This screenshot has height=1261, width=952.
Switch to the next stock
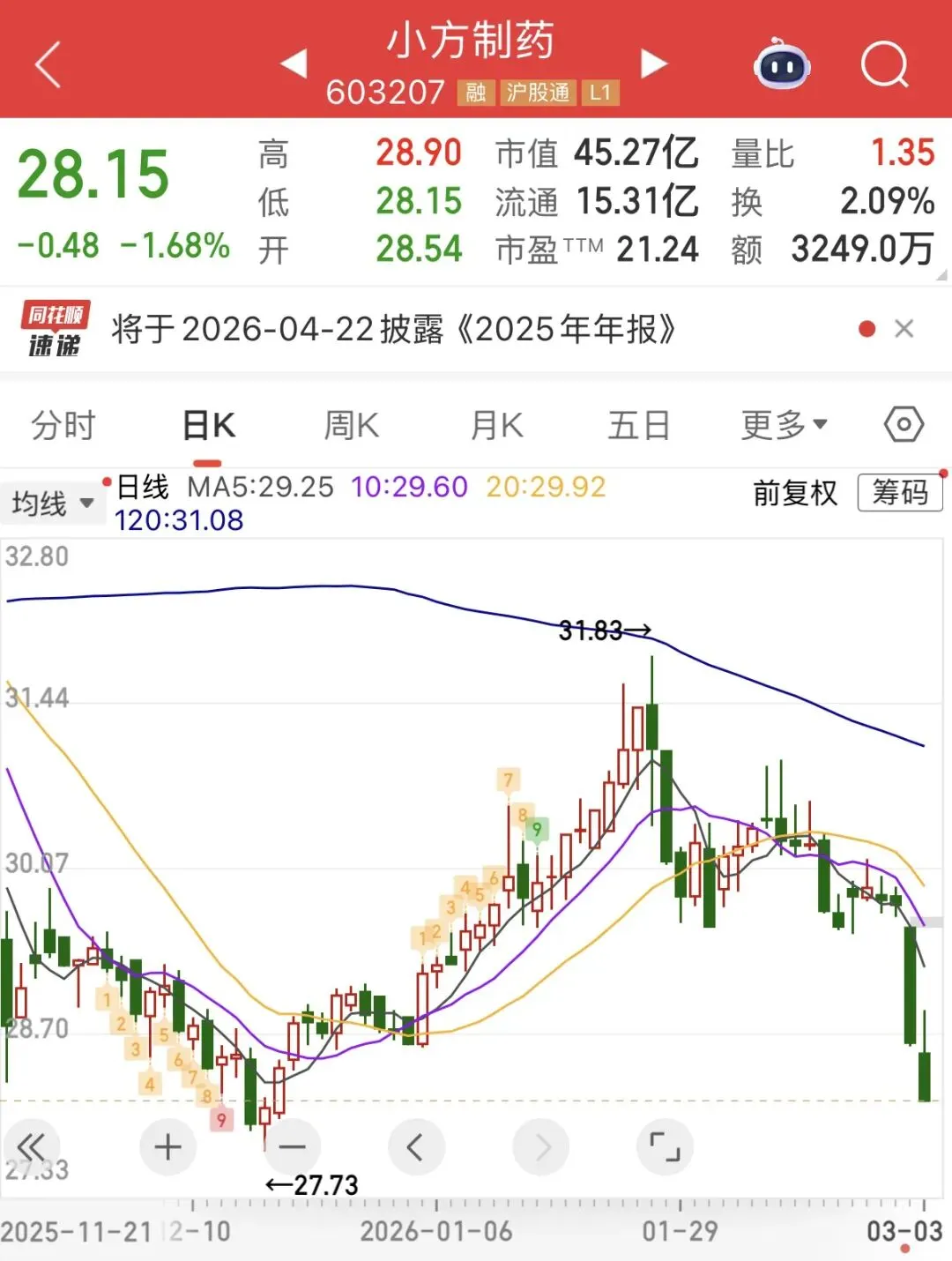(653, 63)
